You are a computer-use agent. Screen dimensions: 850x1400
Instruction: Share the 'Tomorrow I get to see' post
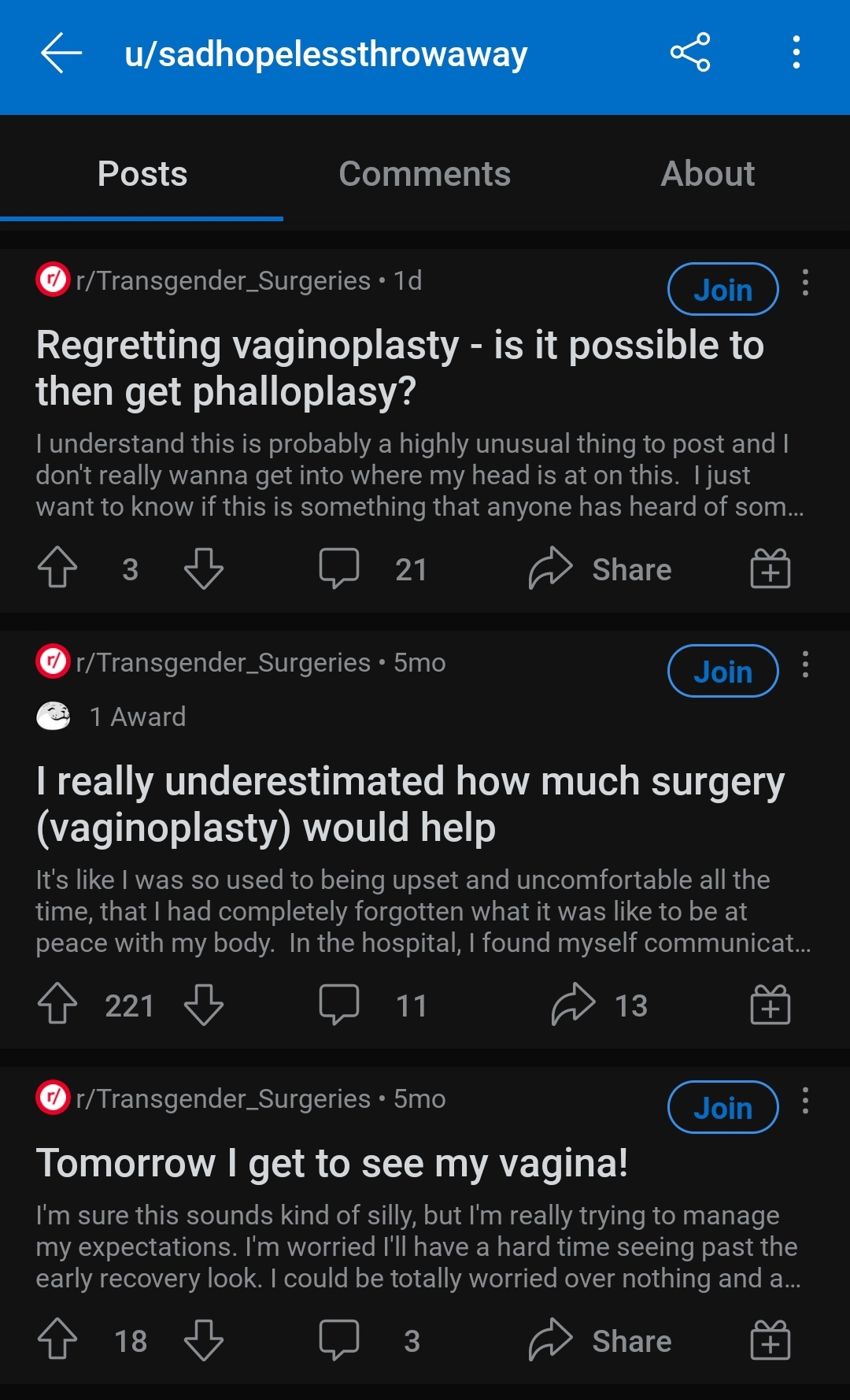point(601,1340)
